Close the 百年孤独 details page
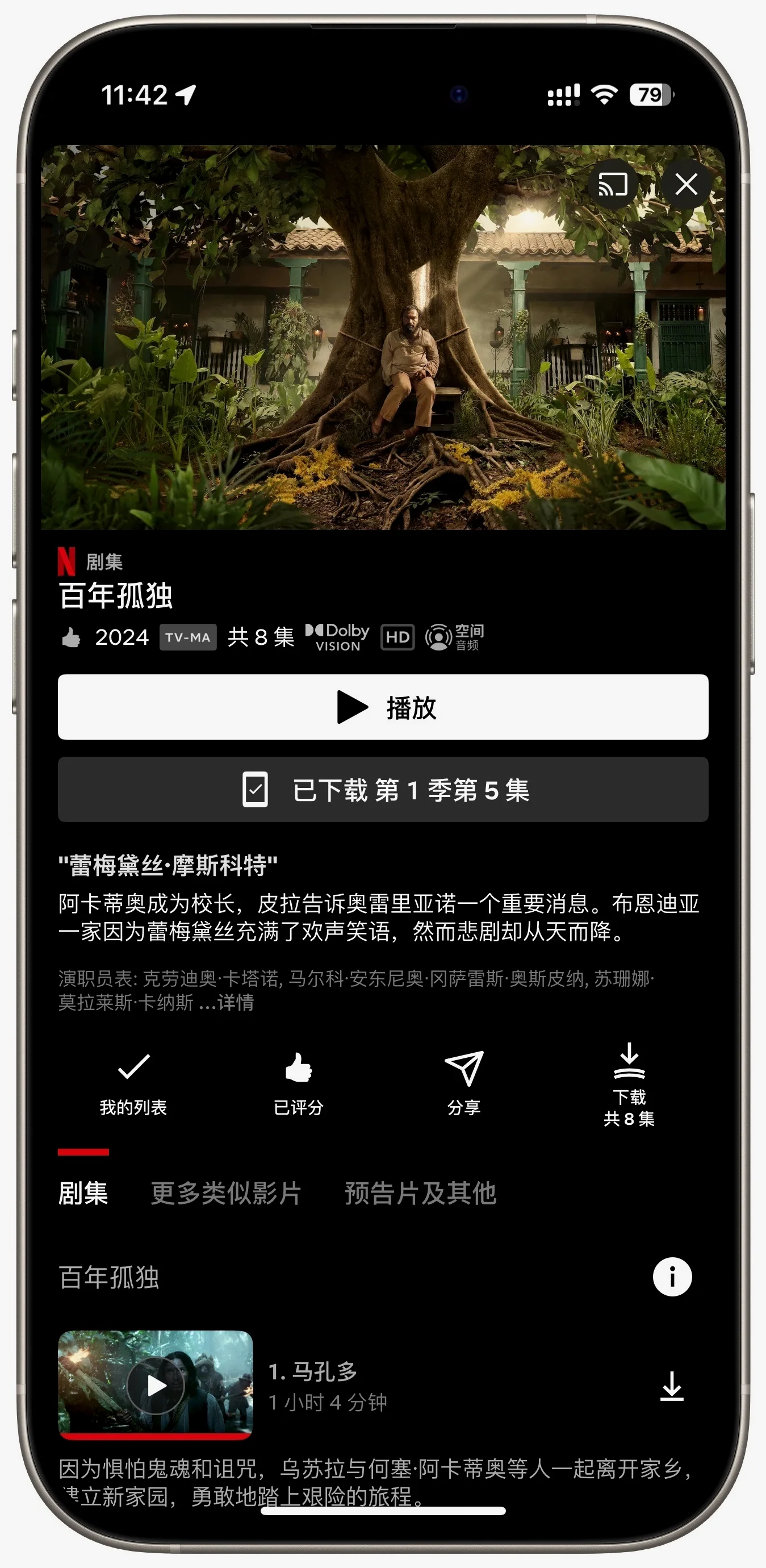Viewport: 766px width, 1568px height. tap(687, 185)
